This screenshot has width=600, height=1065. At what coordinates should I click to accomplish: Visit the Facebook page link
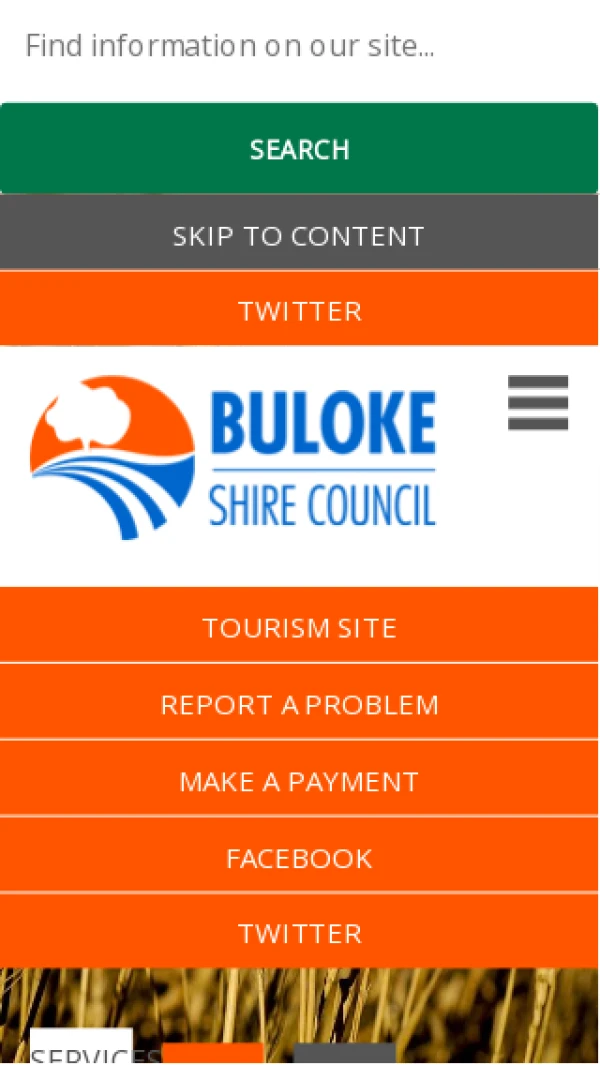tap(299, 858)
